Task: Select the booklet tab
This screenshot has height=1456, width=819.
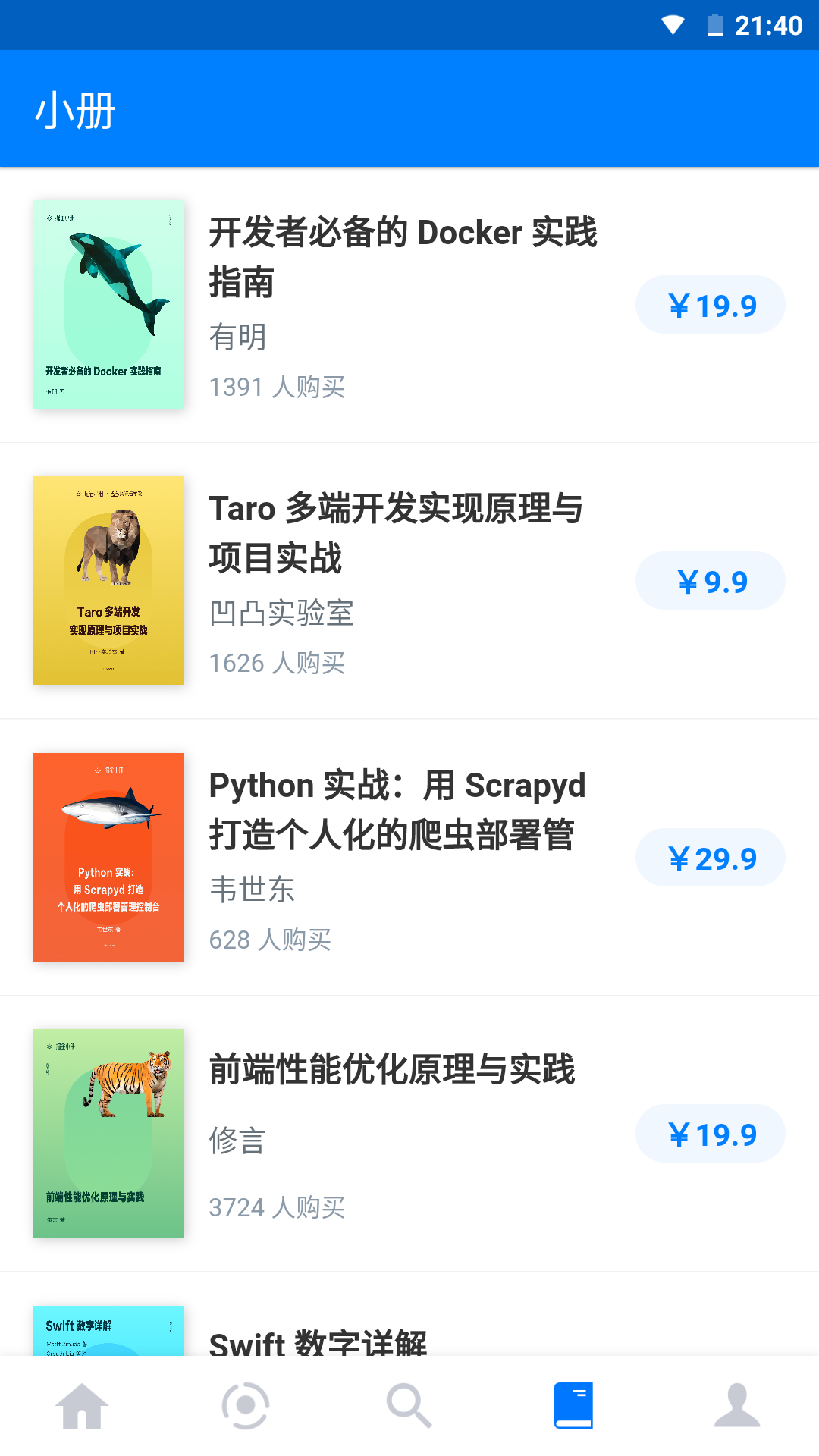Action: [x=573, y=1405]
